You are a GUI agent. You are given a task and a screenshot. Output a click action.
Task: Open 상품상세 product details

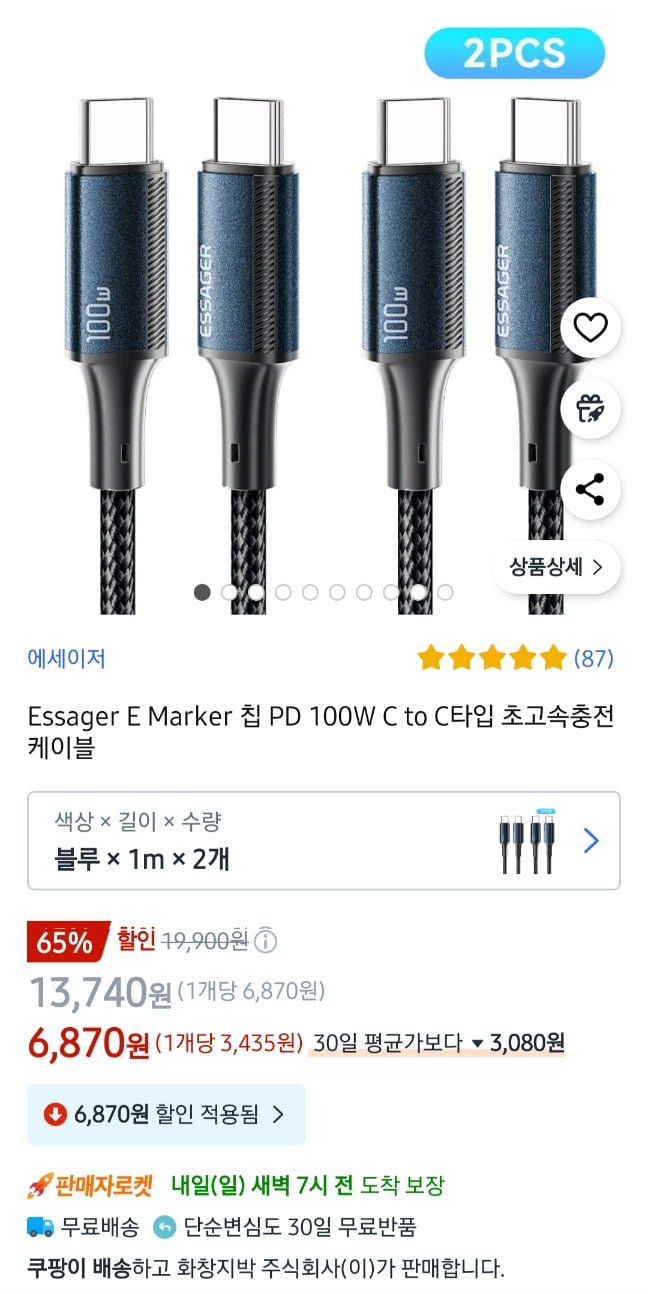(557, 567)
